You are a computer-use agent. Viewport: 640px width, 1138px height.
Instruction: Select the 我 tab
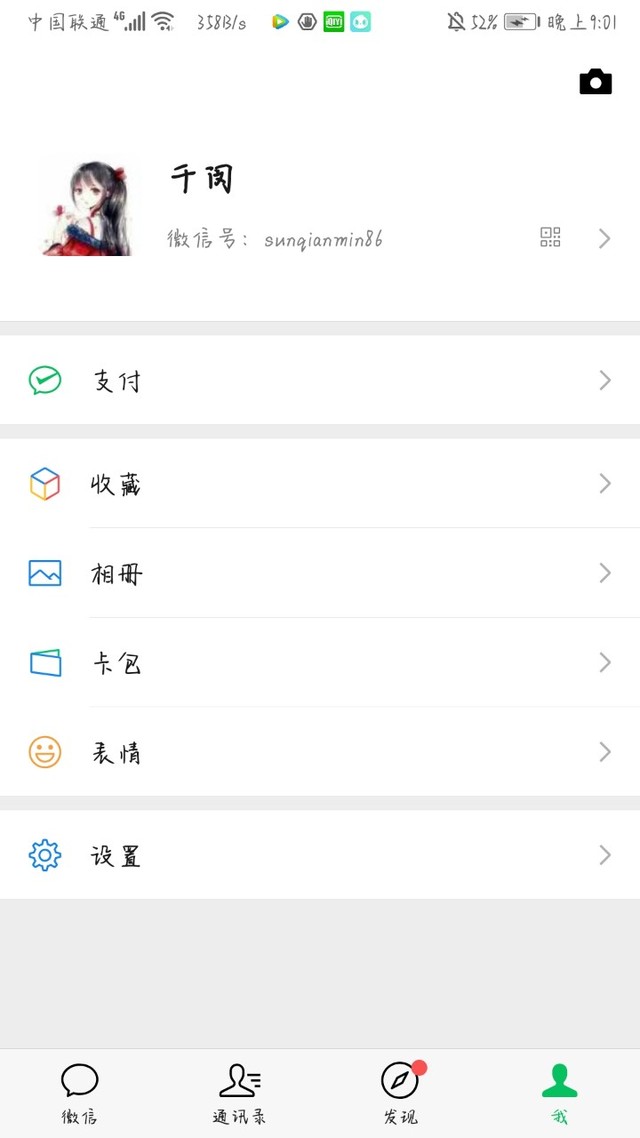click(x=559, y=1094)
